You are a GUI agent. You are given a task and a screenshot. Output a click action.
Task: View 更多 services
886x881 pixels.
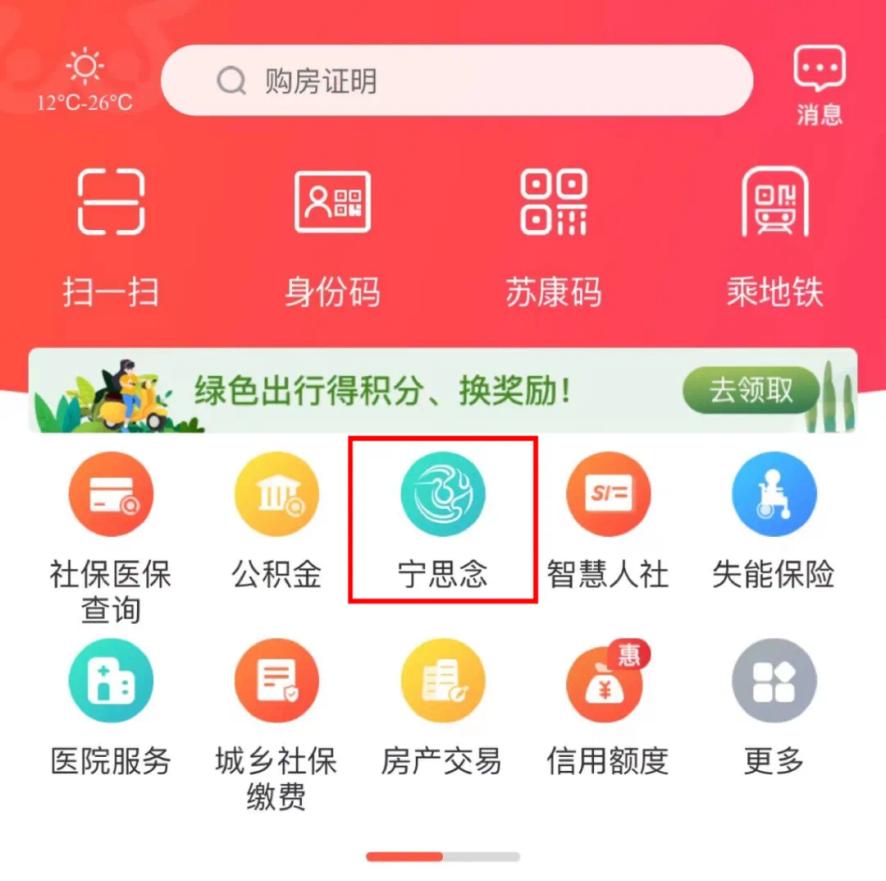pyautogui.click(x=774, y=707)
